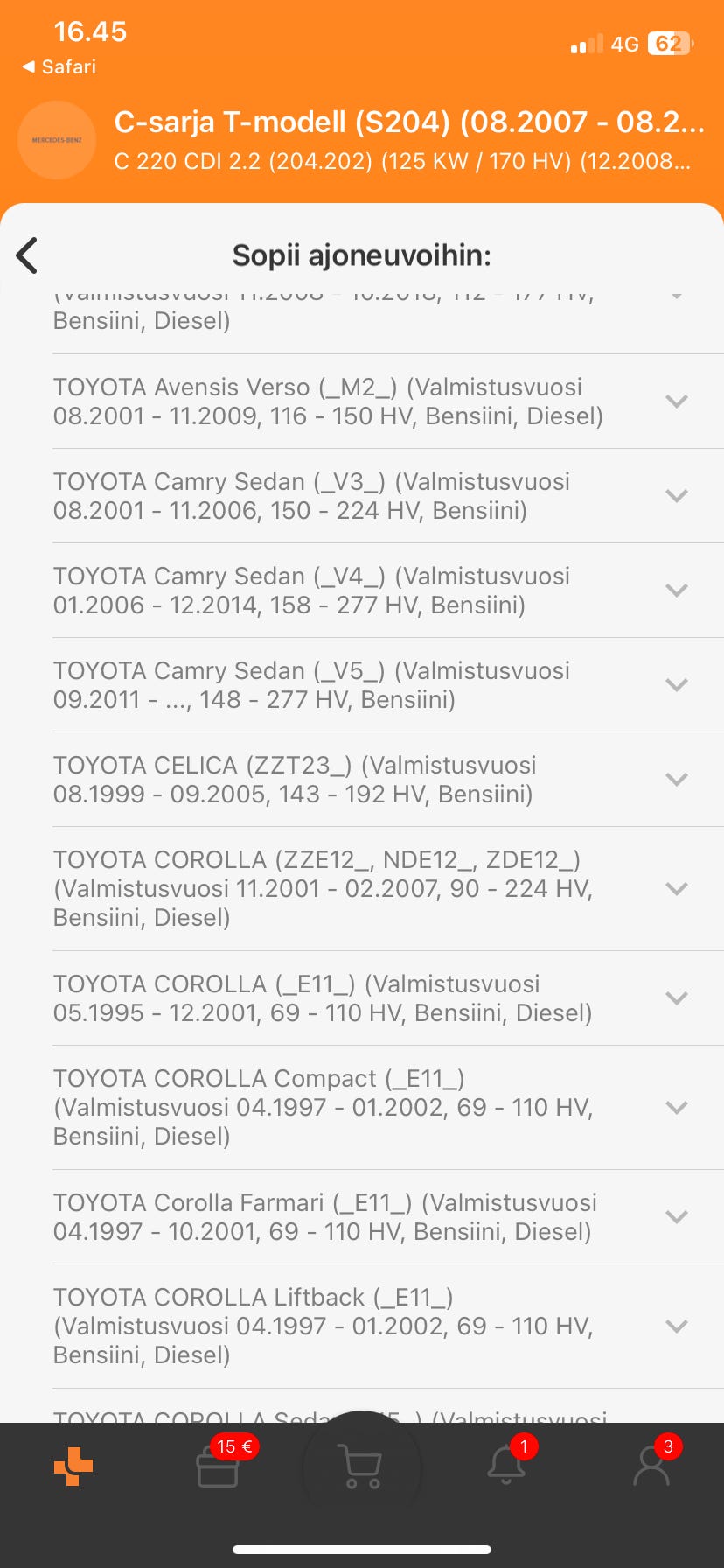724x1568 pixels.
Task: Open the home tab with orange logo
Action: (x=73, y=1466)
